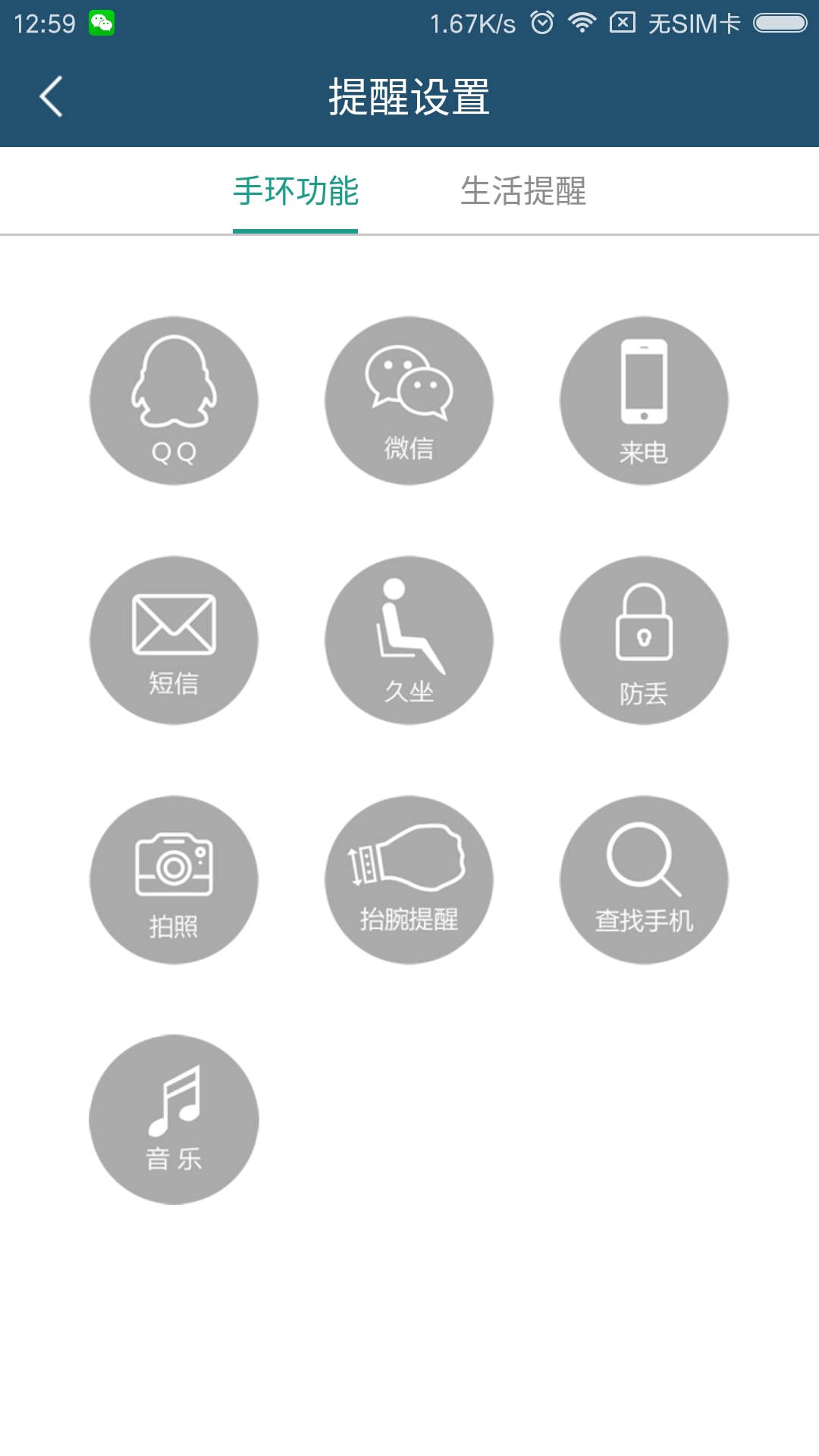The width and height of the screenshot is (819, 1456).
Task: Tap the 拍照 camera function
Action: [x=174, y=880]
